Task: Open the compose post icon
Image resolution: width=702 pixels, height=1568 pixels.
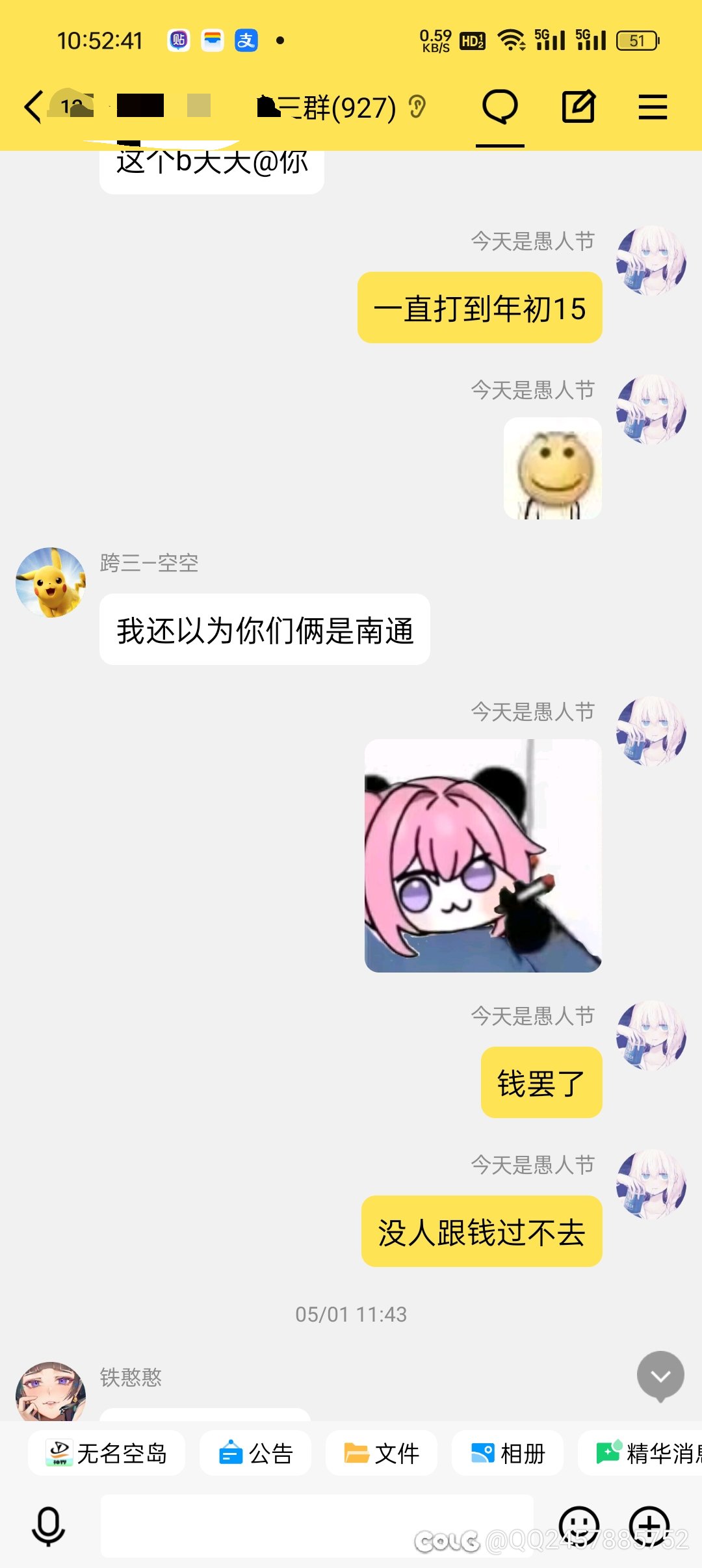Action: click(x=578, y=107)
